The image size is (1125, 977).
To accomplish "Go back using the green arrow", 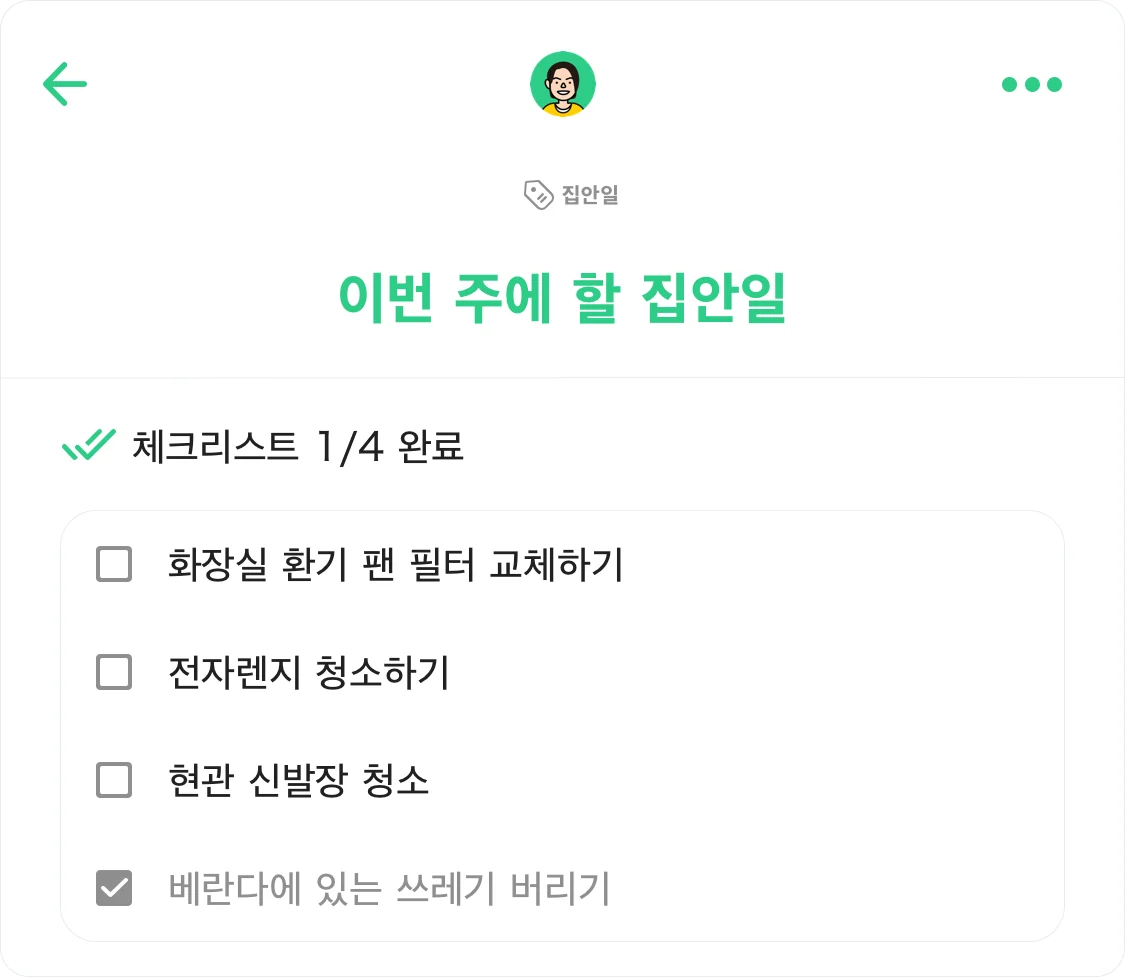I will pos(65,84).
